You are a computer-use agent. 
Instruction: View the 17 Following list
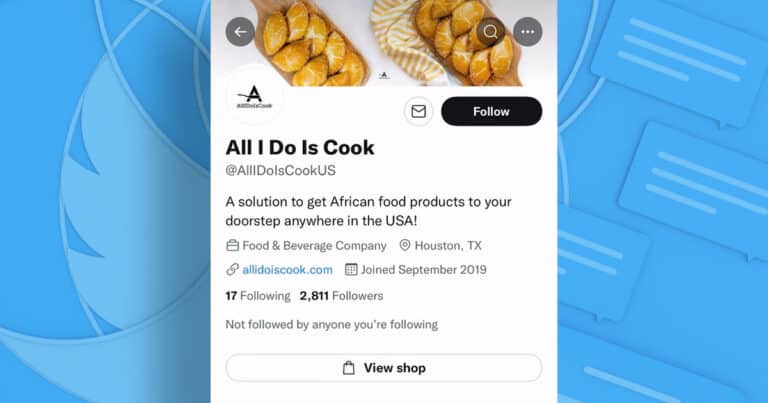(257, 296)
